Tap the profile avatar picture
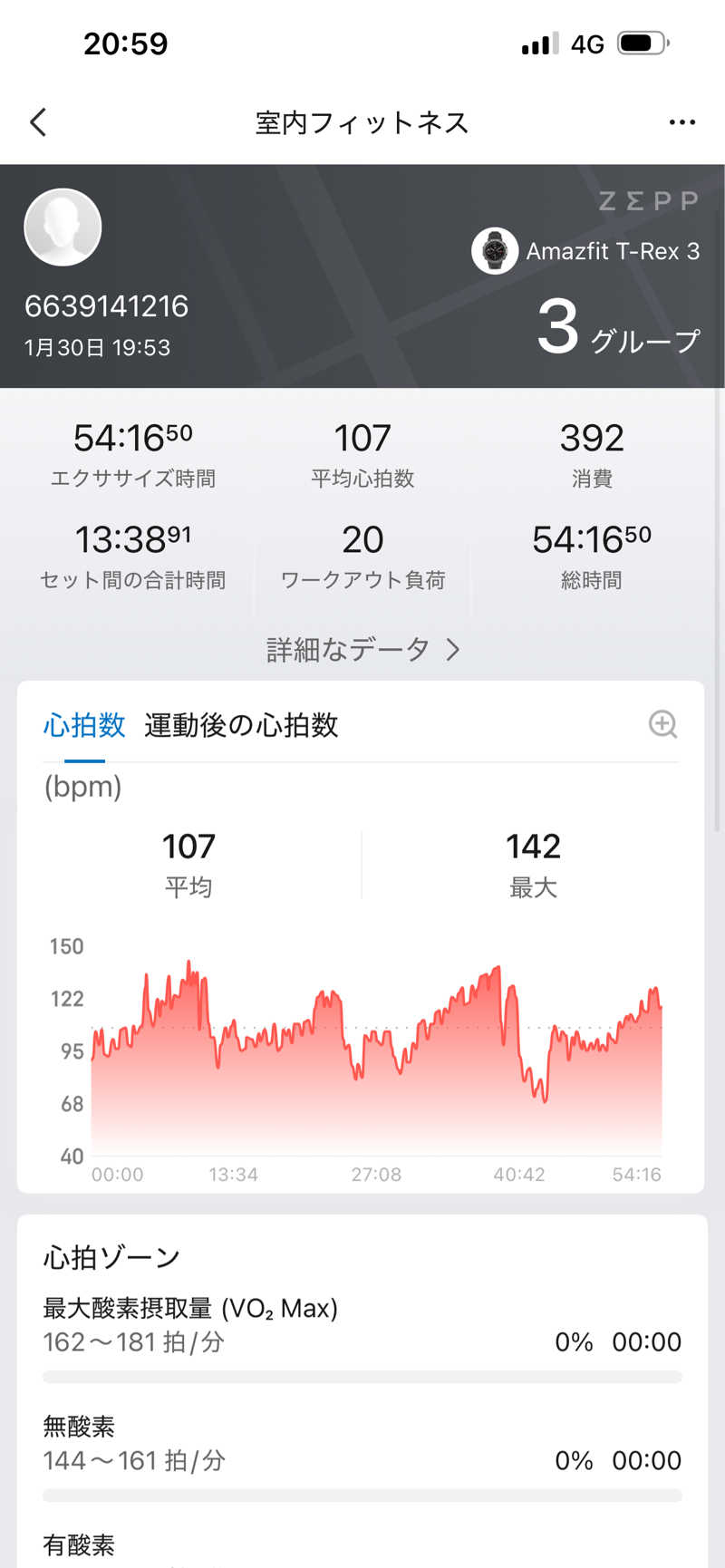Image resolution: width=725 pixels, height=1568 pixels. [63, 227]
